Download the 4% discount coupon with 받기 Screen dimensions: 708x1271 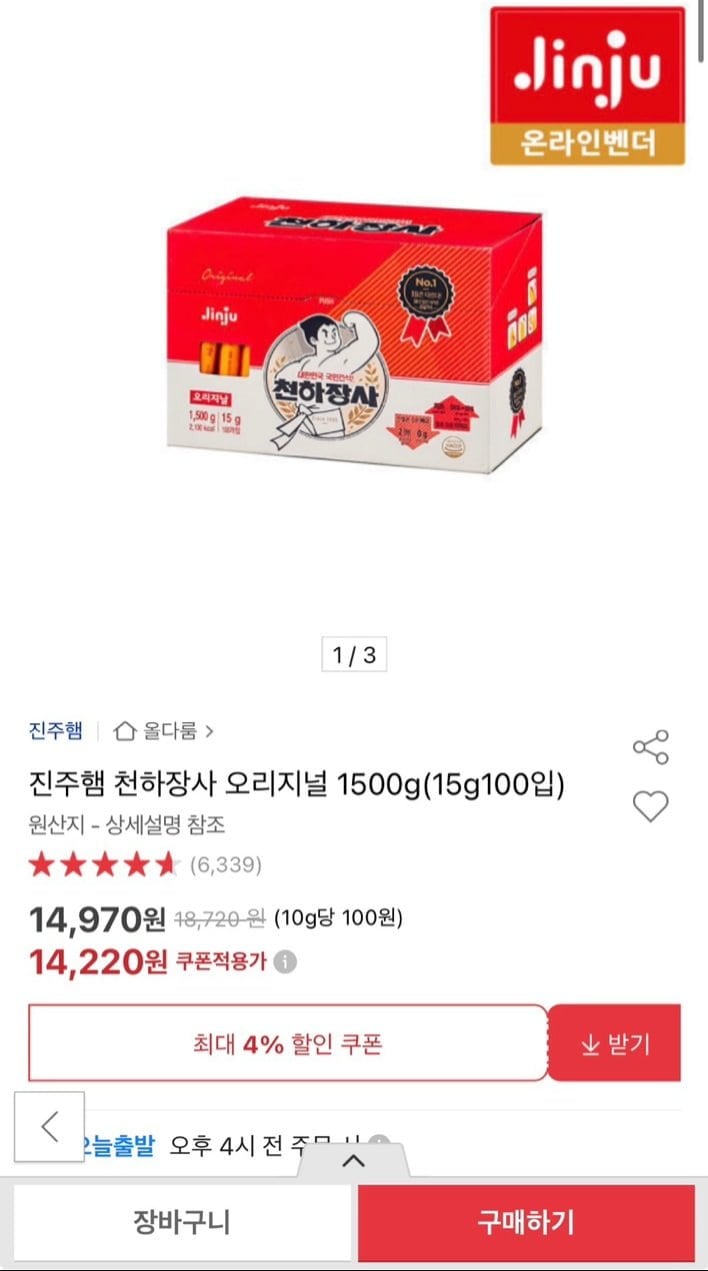pyautogui.click(x=615, y=1044)
